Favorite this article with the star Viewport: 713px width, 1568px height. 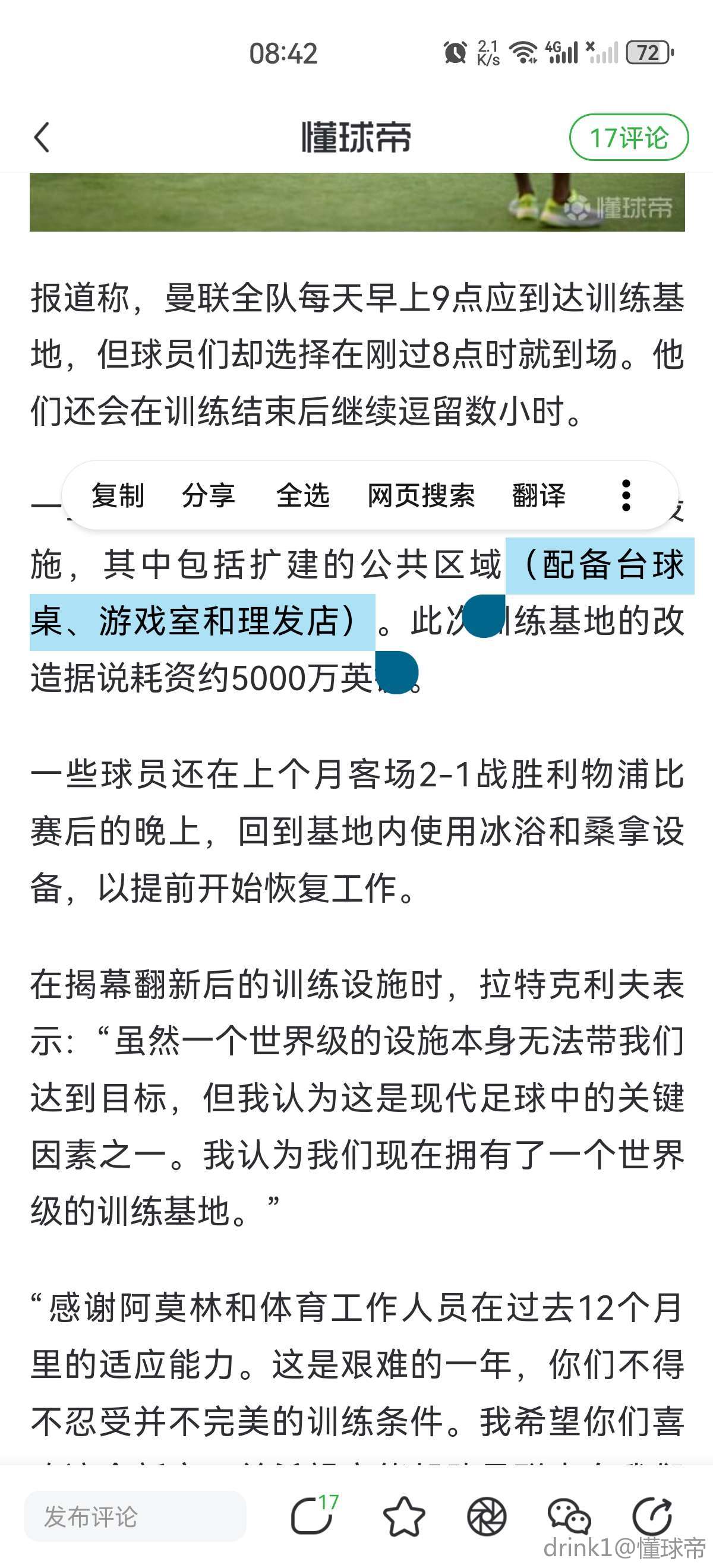(x=403, y=1516)
